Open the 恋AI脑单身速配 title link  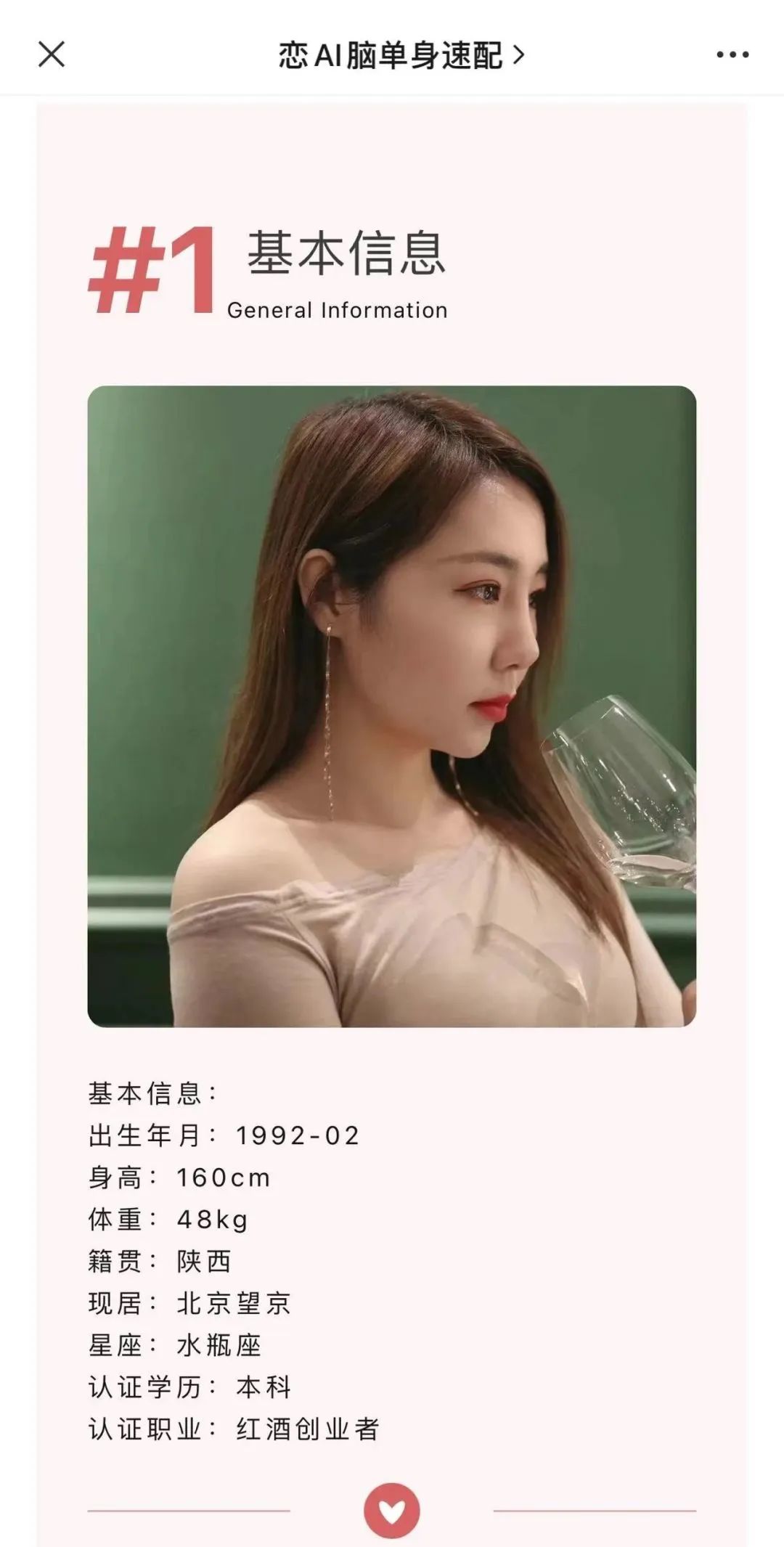401,55
